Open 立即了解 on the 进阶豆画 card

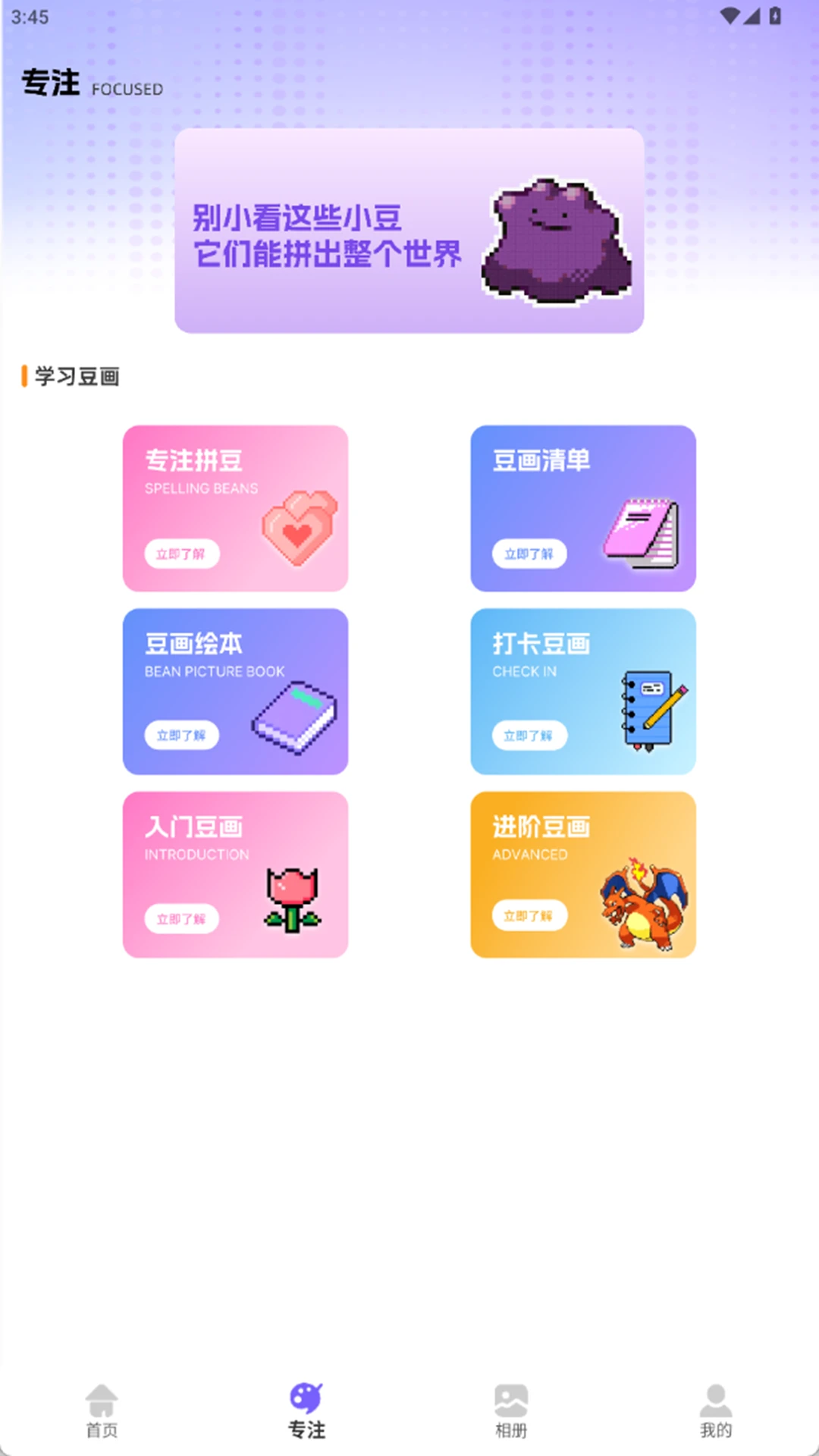[x=529, y=915]
